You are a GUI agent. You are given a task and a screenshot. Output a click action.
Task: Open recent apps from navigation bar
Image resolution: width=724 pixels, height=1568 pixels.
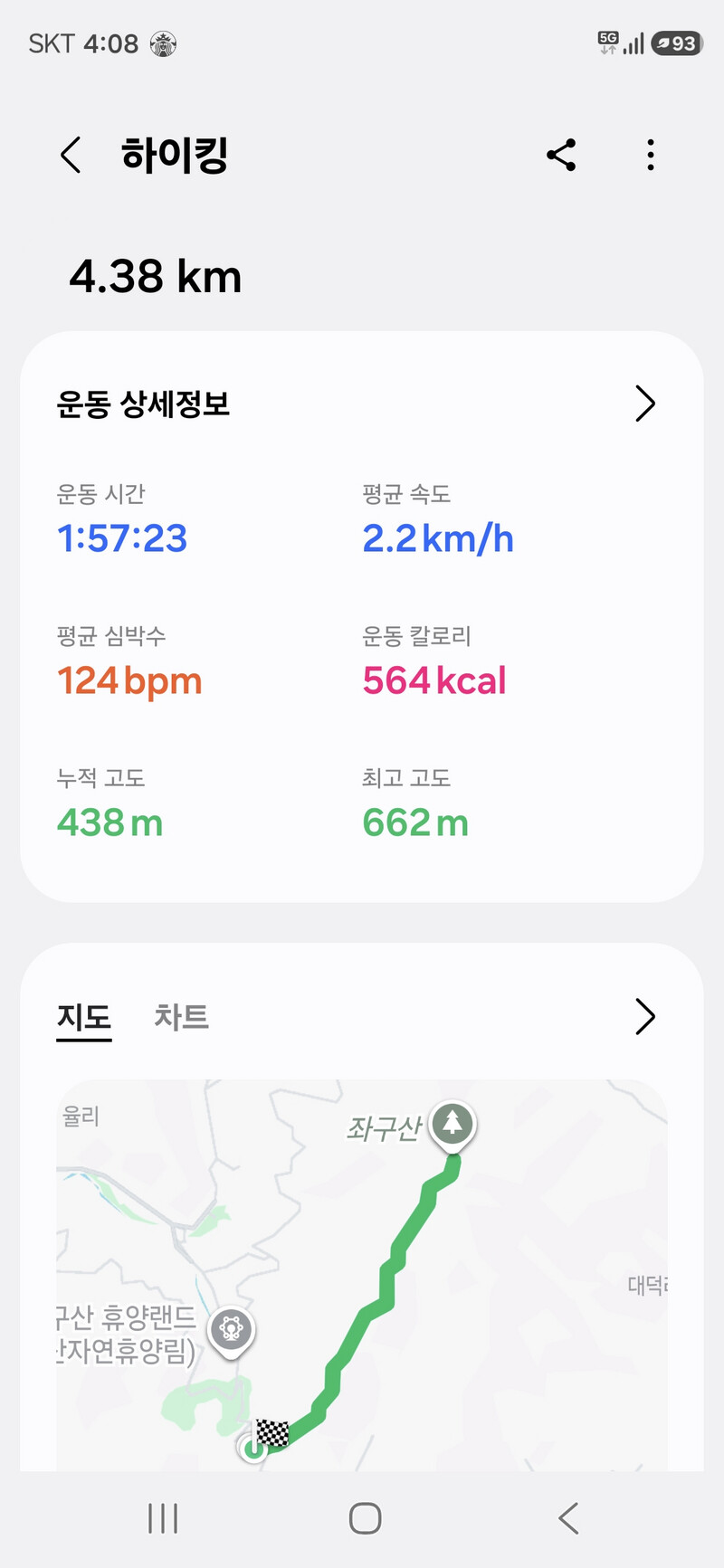click(163, 1518)
